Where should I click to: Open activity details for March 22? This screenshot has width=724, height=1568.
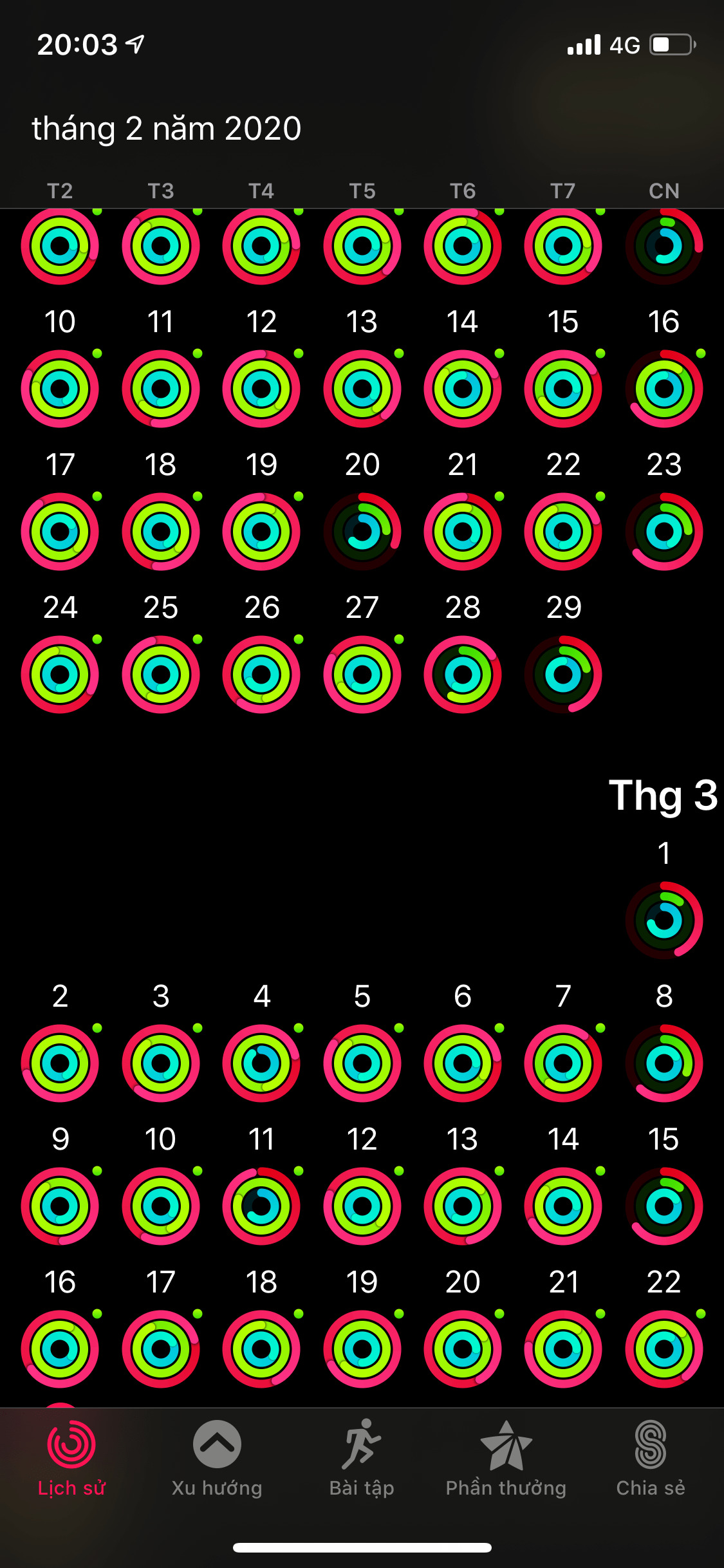pyautogui.click(x=664, y=1349)
